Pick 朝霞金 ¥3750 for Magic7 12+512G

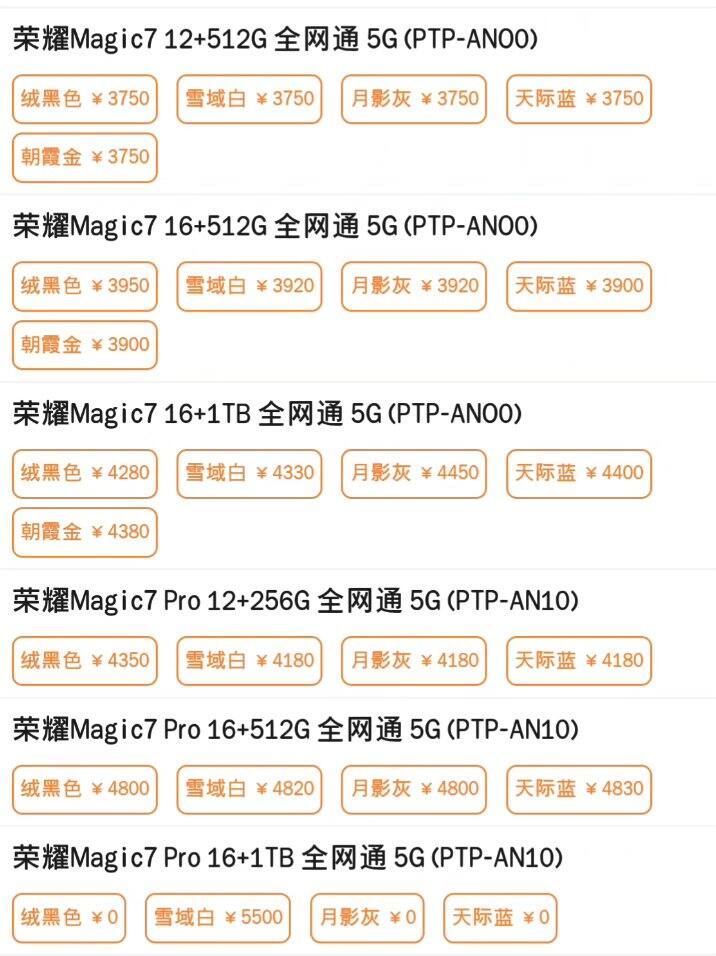(x=85, y=157)
